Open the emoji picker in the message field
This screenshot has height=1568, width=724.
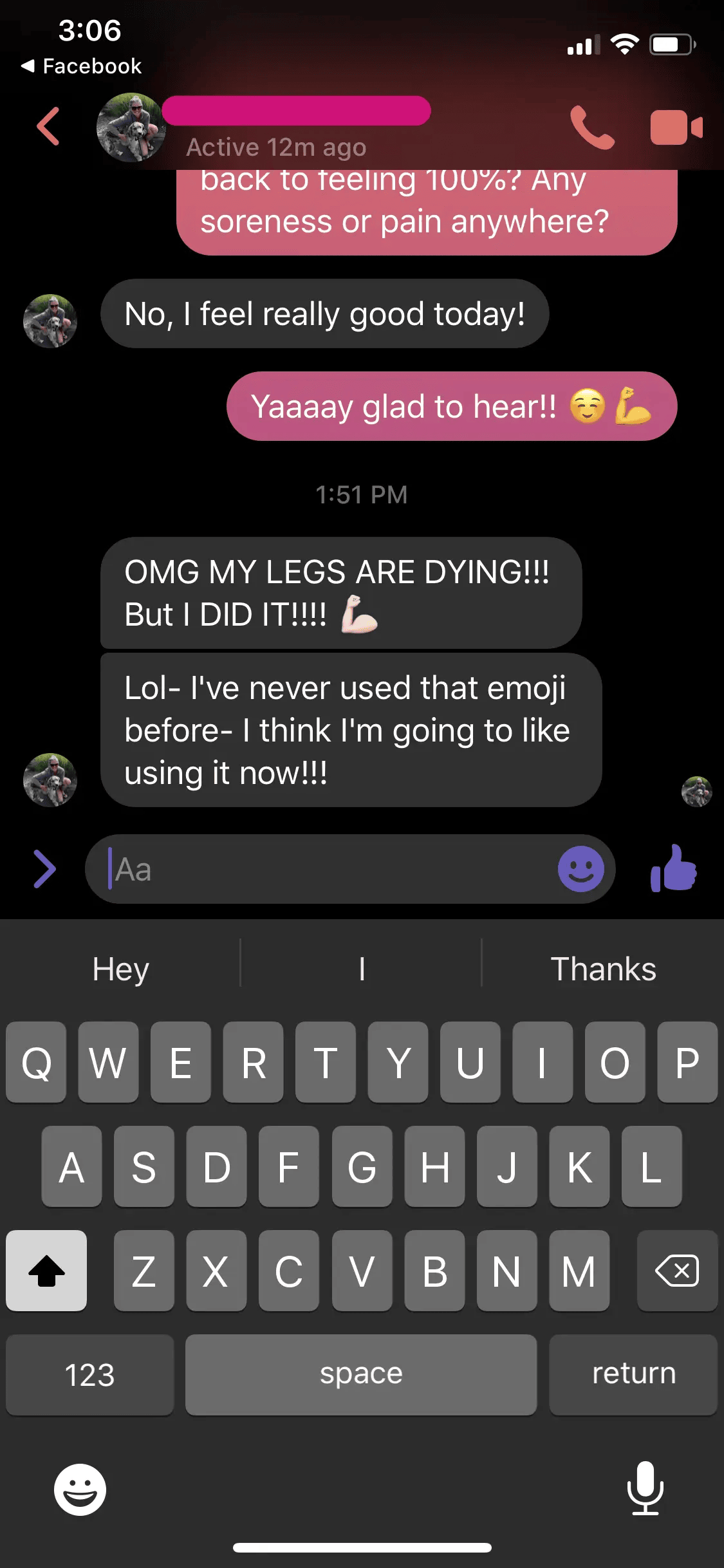point(580,869)
